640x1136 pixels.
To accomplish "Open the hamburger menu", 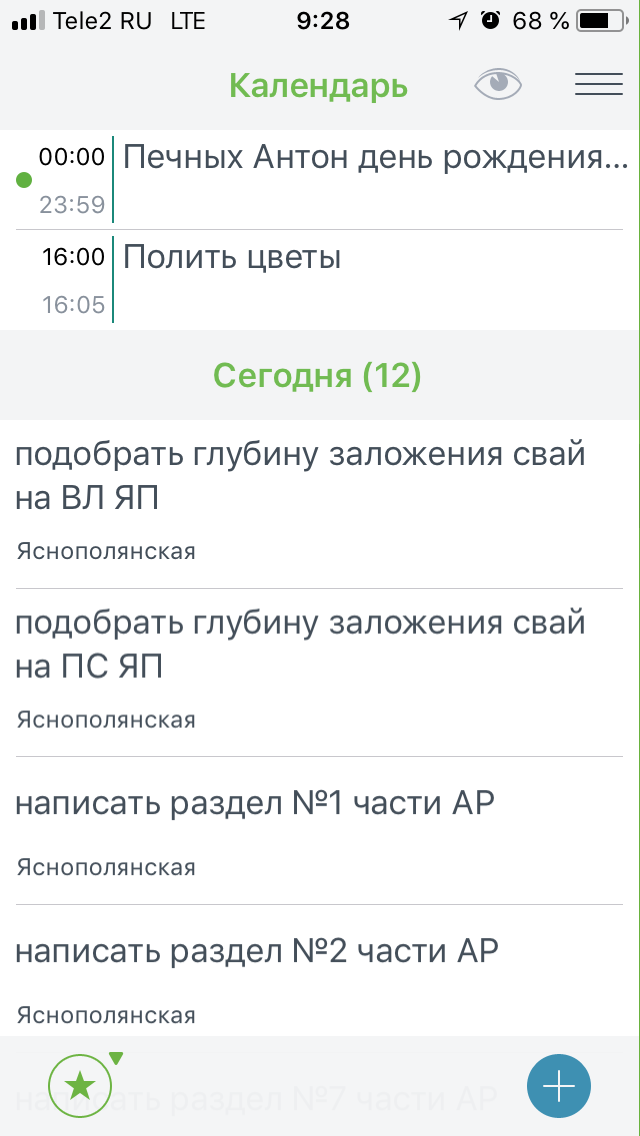I will (598, 85).
